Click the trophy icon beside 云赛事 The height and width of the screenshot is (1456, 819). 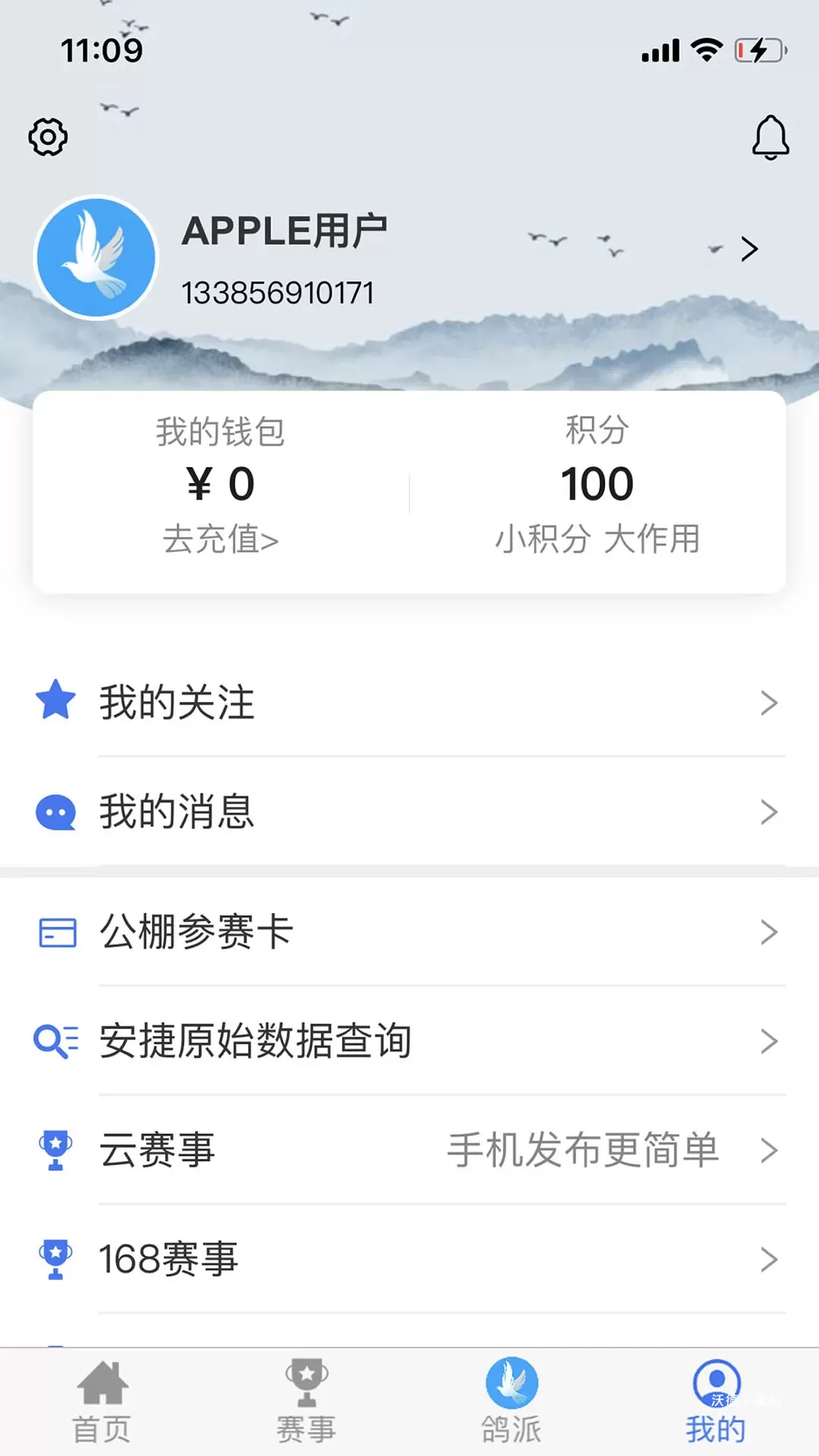(56, 1150)
